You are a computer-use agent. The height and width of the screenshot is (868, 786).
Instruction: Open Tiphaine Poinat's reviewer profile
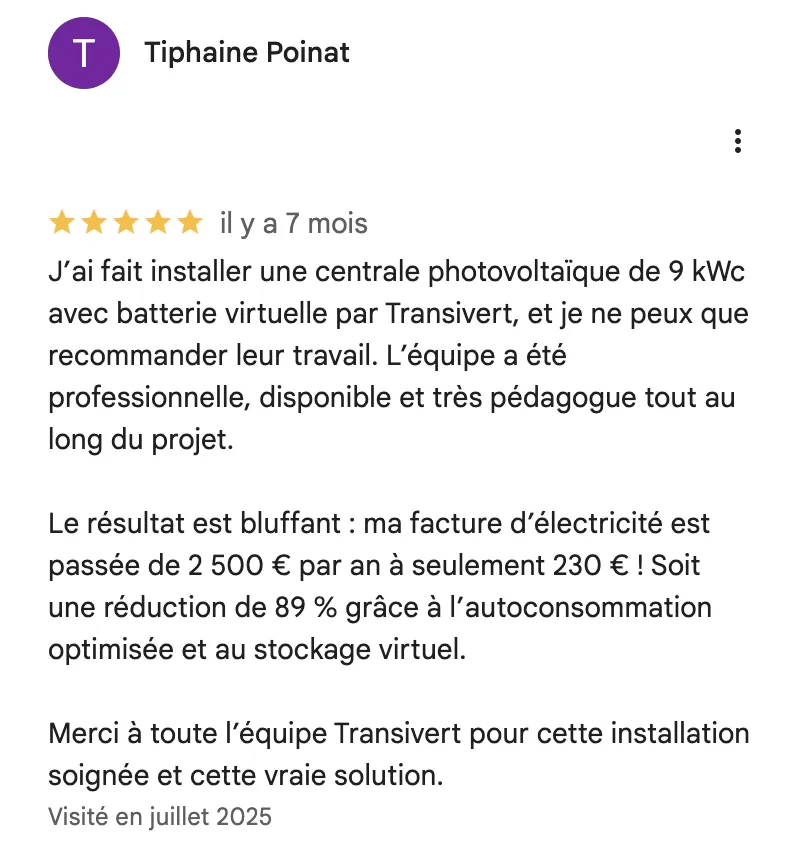[247, 53]
